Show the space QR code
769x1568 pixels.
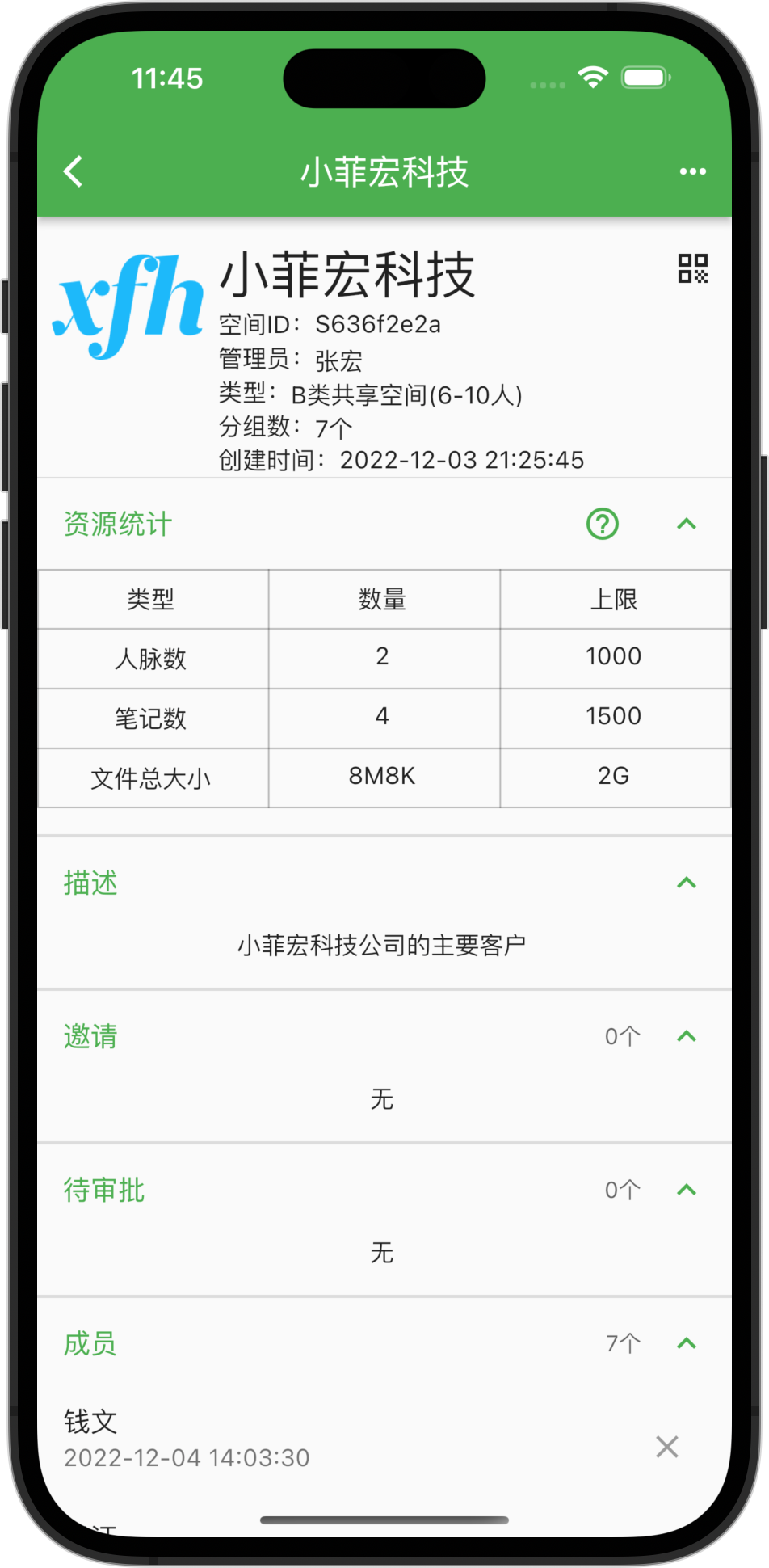tap(692, 268)
